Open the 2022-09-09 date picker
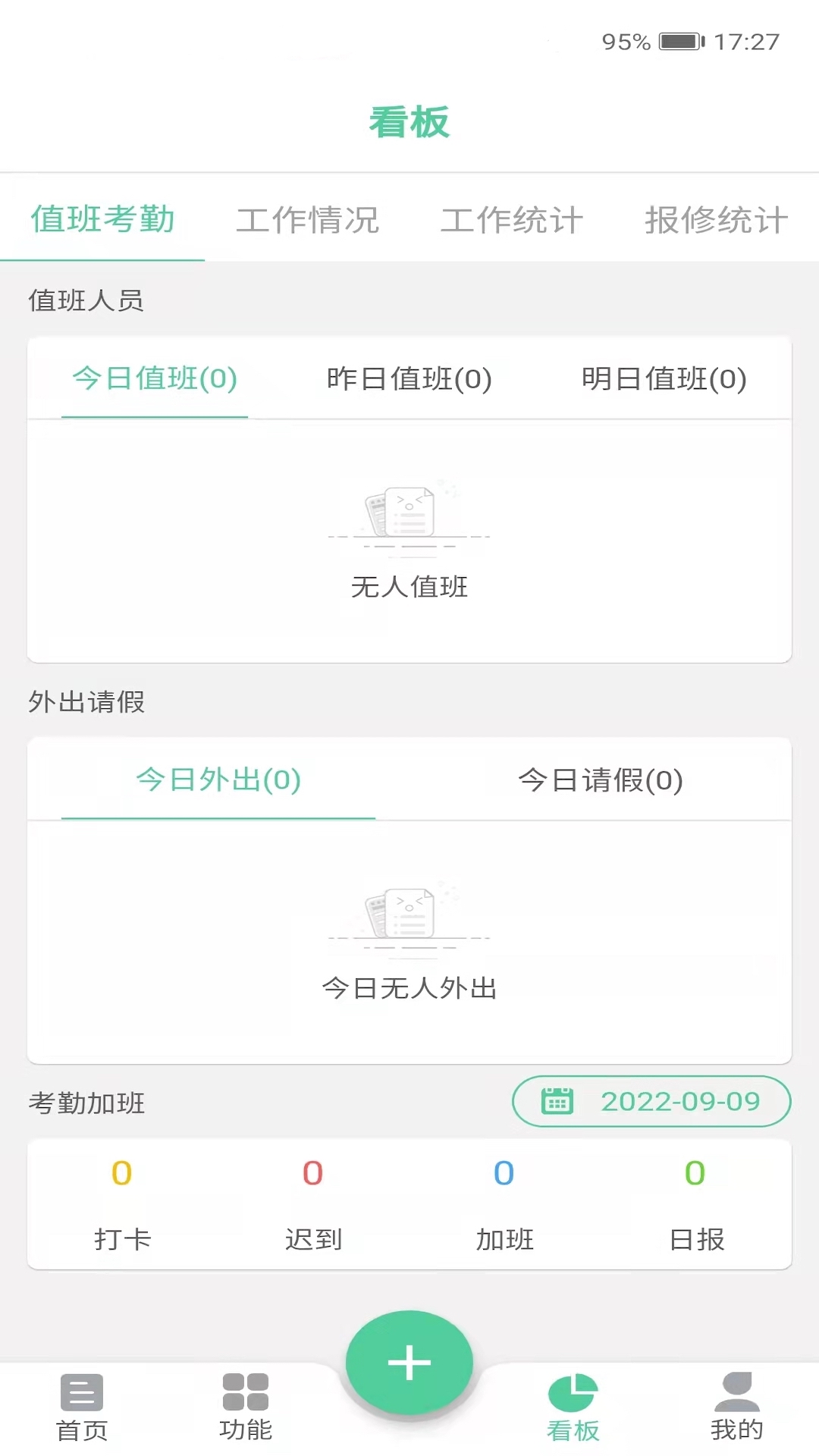 coord(681,1102)
